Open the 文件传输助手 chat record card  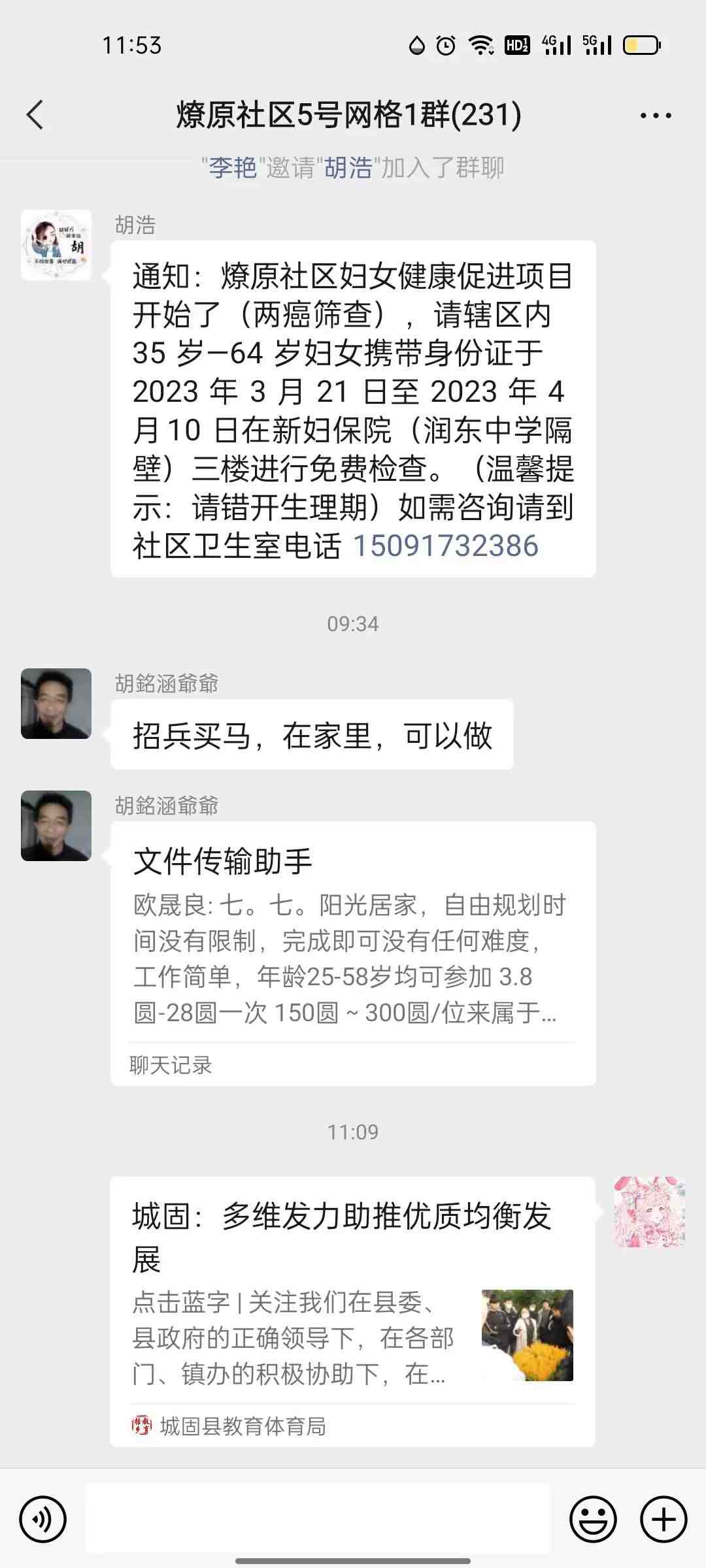[x=353, y=953]
